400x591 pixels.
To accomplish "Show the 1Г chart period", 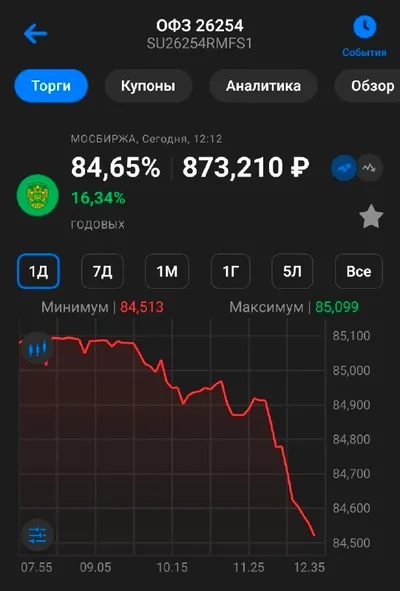I will 230,271.
